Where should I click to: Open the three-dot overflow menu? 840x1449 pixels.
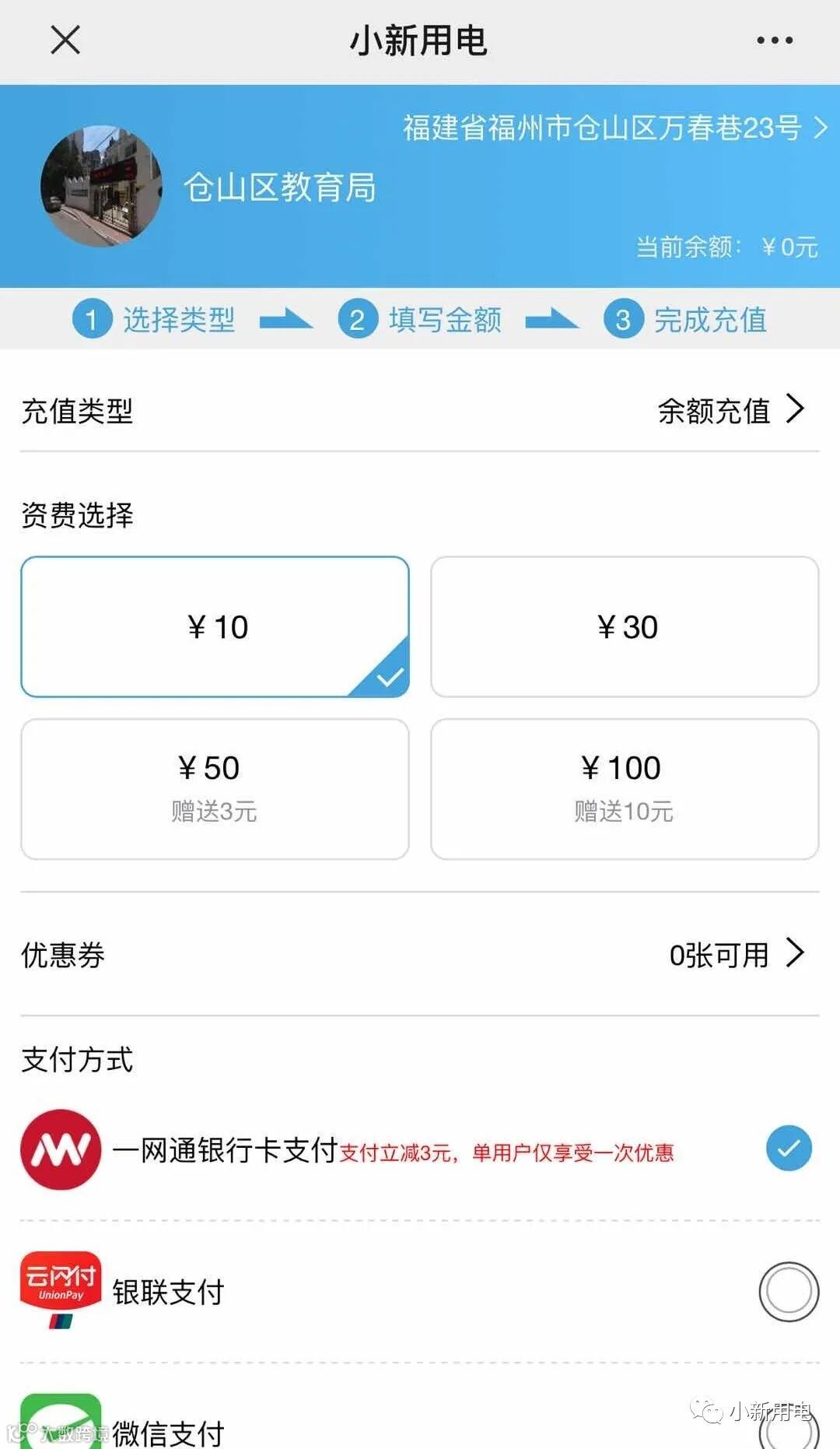click(775, 40)
